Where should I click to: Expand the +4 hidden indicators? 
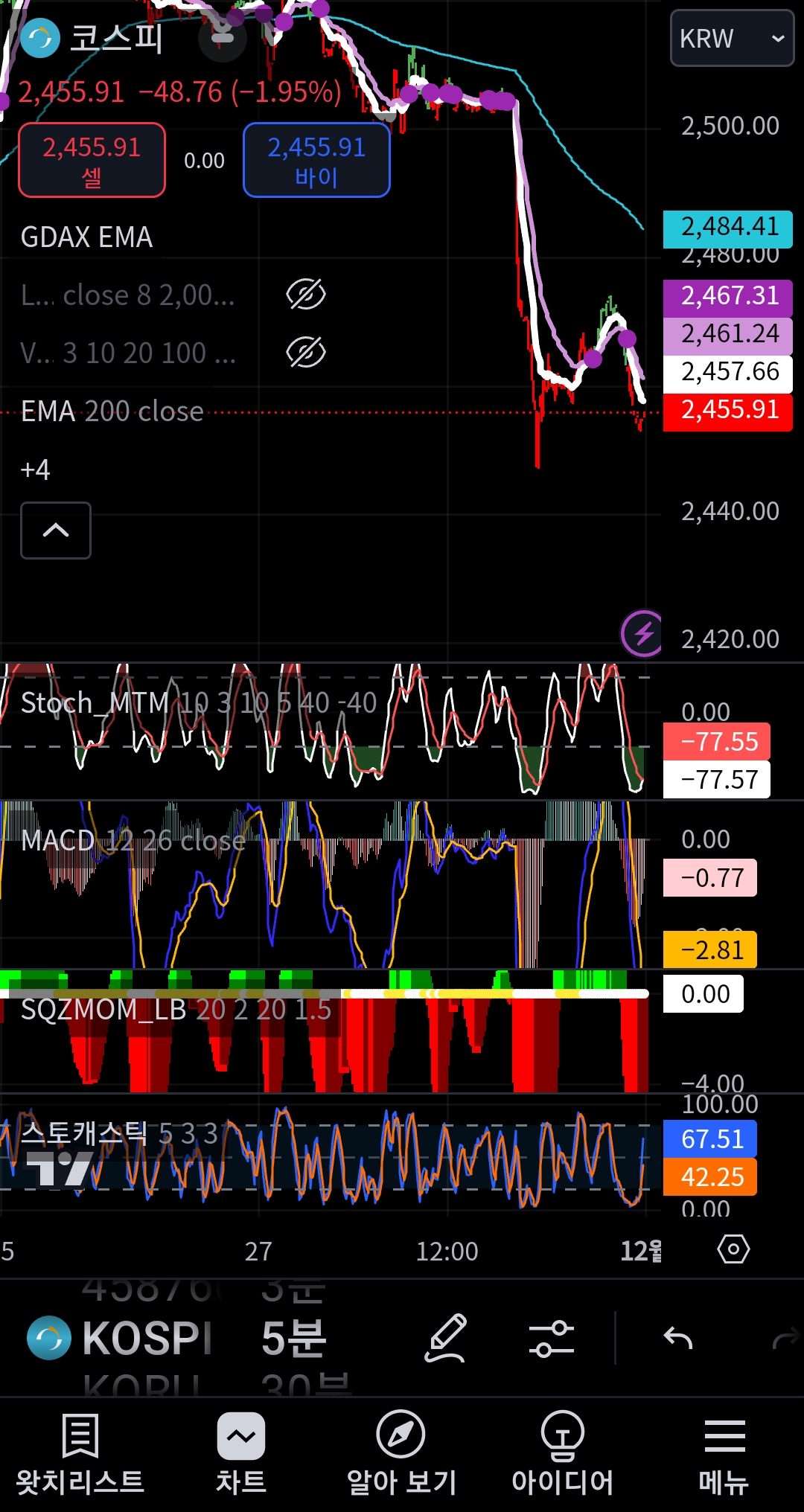(36, 470)
